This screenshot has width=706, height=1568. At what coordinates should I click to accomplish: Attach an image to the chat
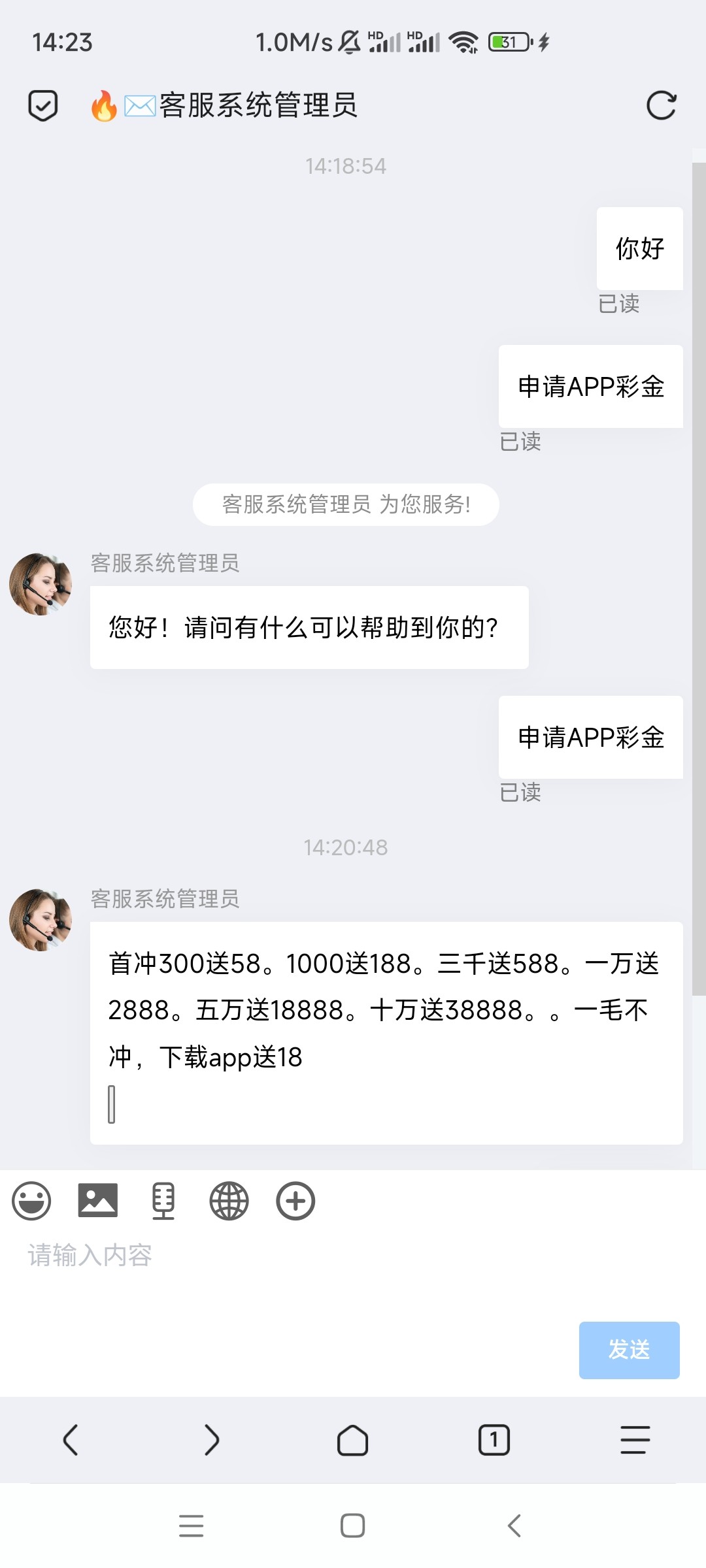[x=98, y=1201]
